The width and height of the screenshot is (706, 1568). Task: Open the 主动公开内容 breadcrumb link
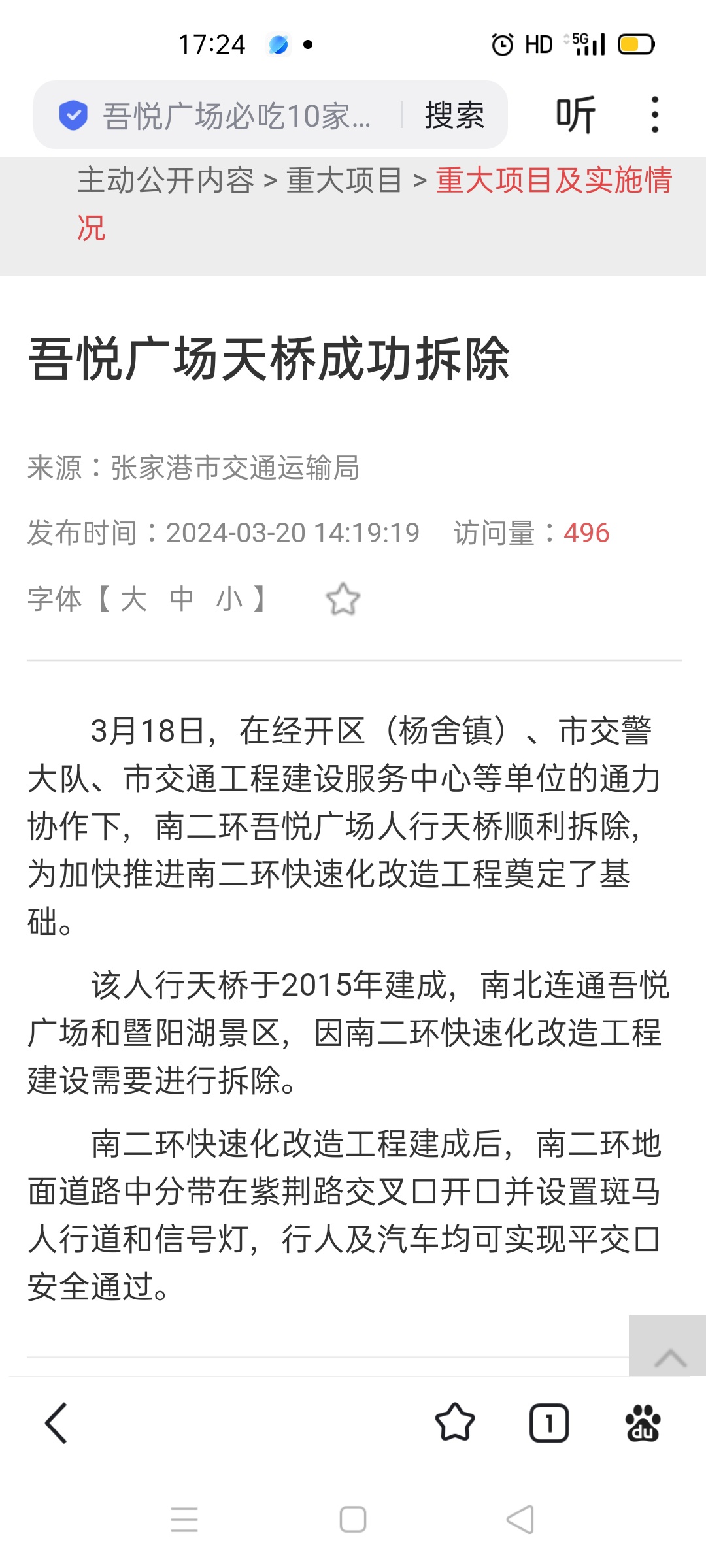166,180
